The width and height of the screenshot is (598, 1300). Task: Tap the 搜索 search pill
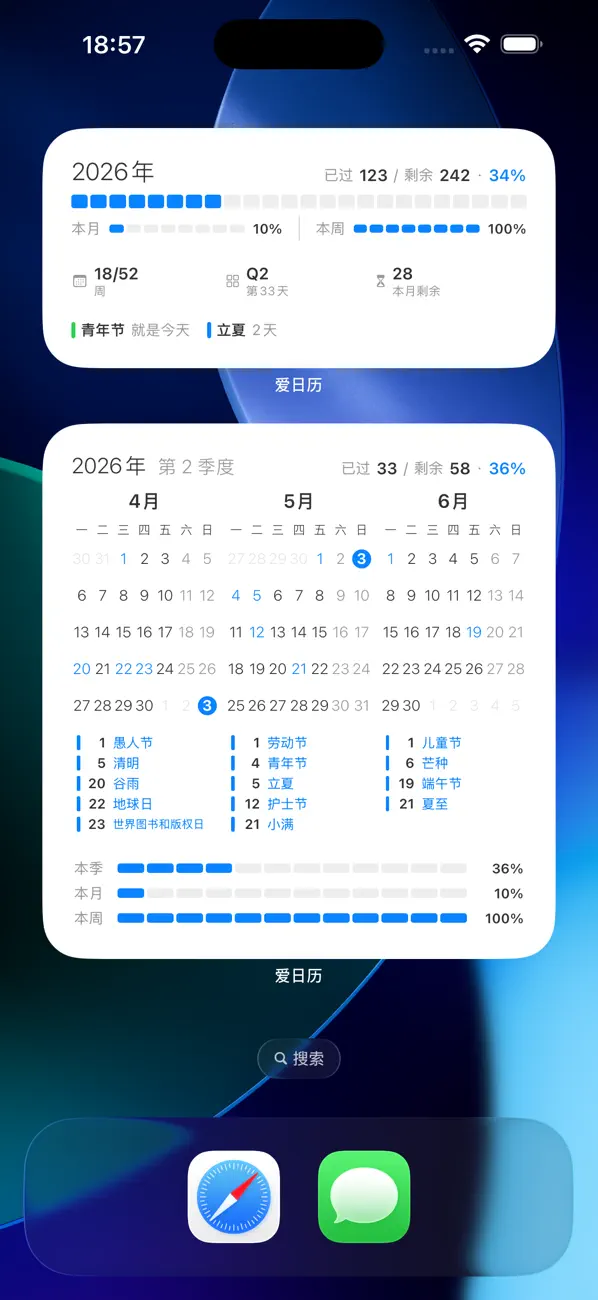[x=299, y=1058]
